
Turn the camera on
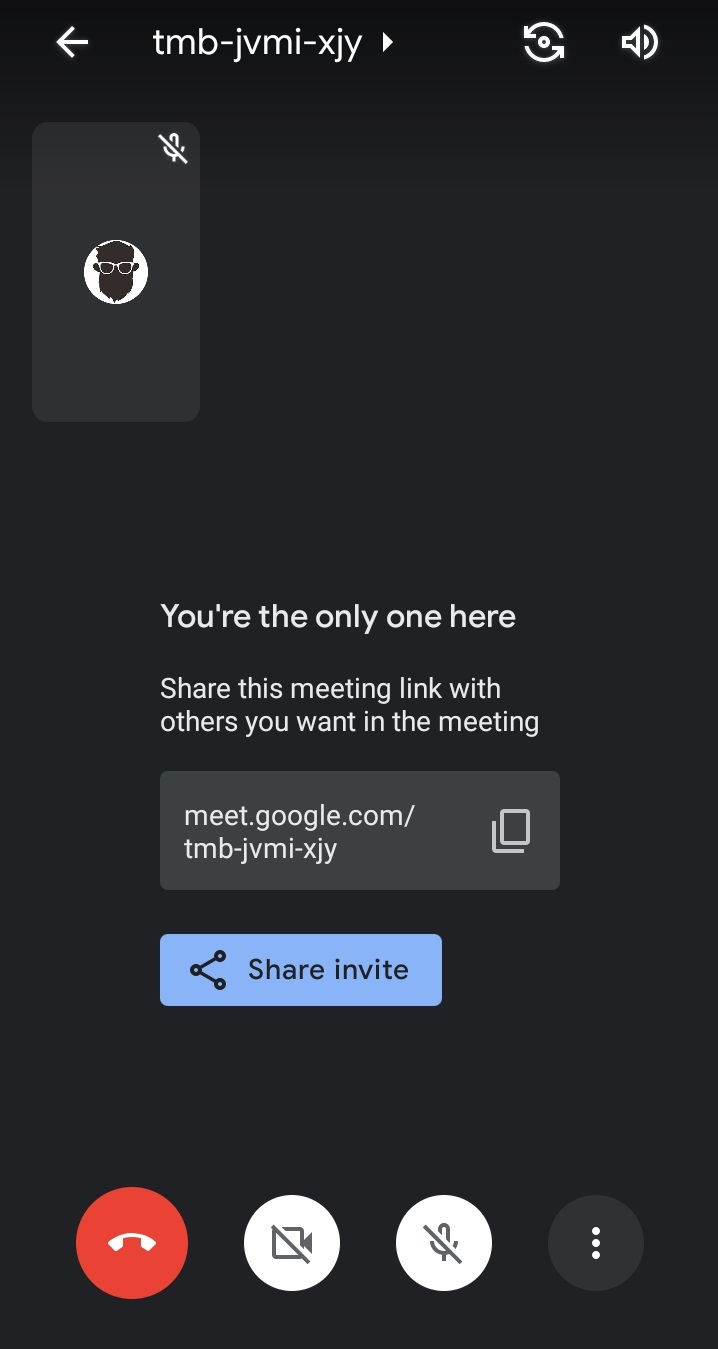(292, 1244)
